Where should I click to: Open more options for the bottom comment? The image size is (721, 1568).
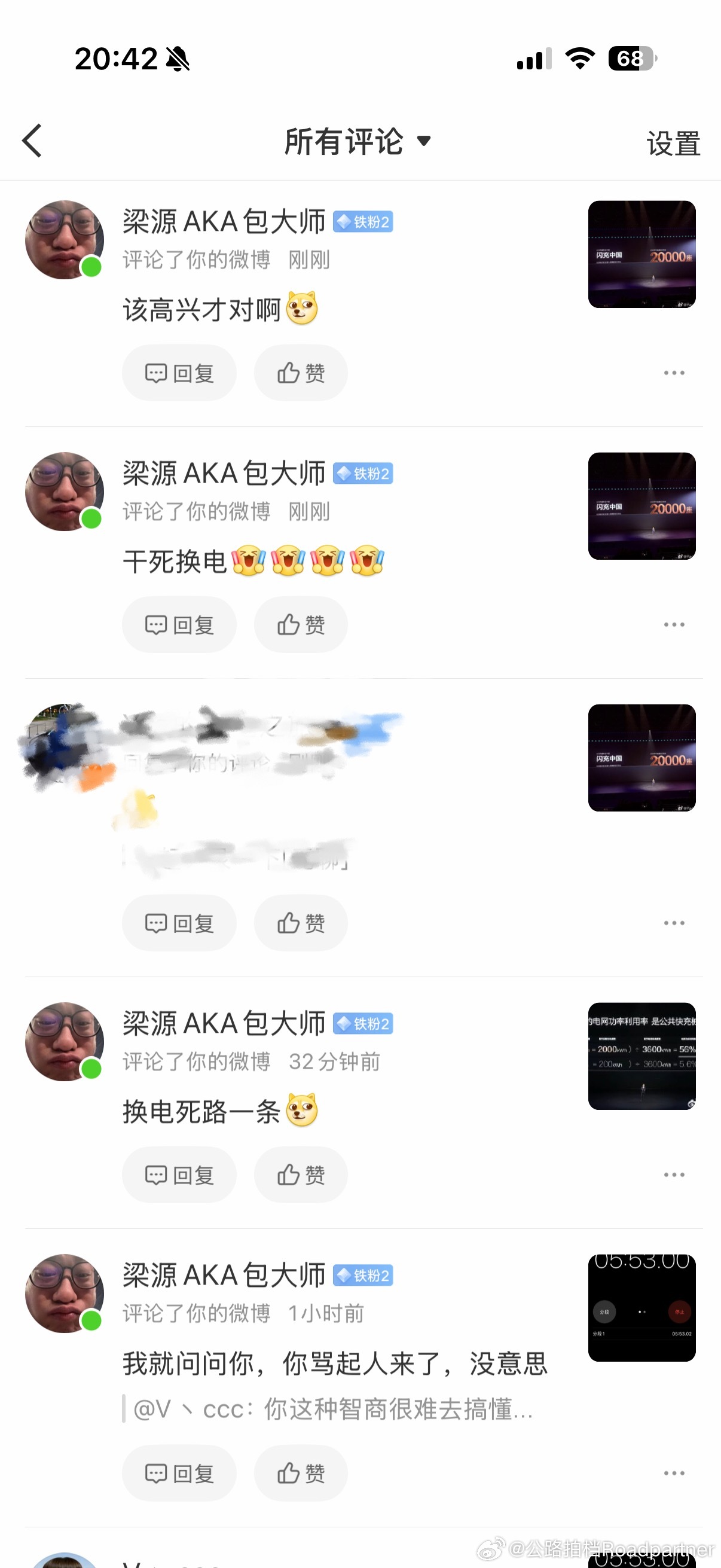tap(675, 1473)
